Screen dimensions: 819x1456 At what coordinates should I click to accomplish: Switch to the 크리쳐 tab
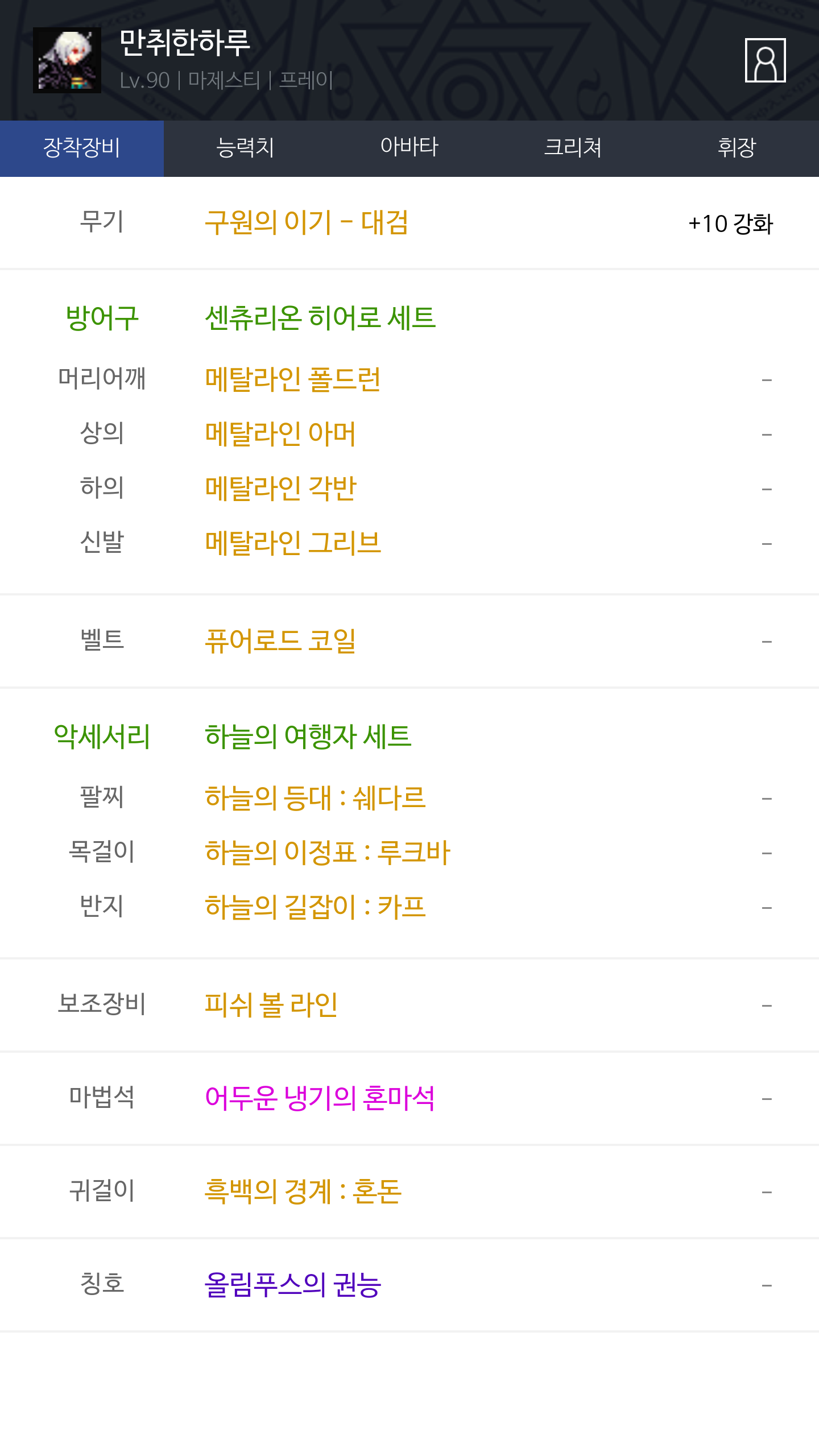pyautogui.click(x=573, y=148)
